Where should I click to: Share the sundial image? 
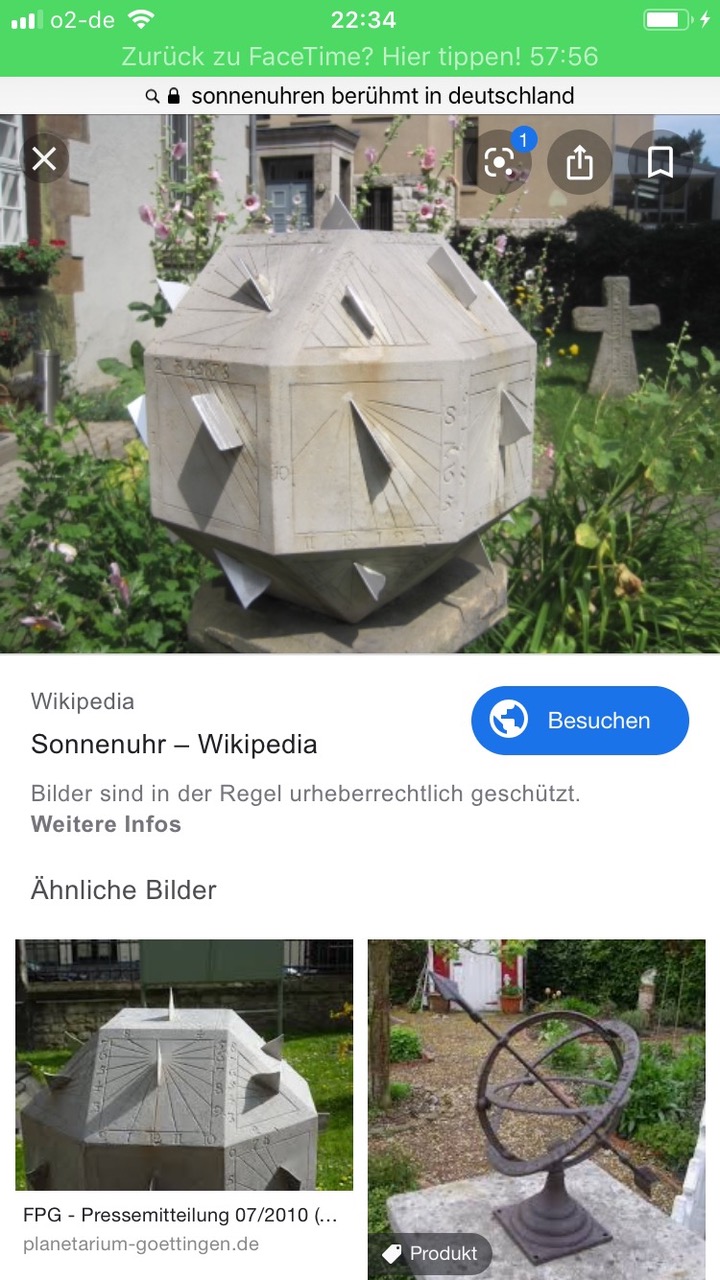tap(580, 162)
